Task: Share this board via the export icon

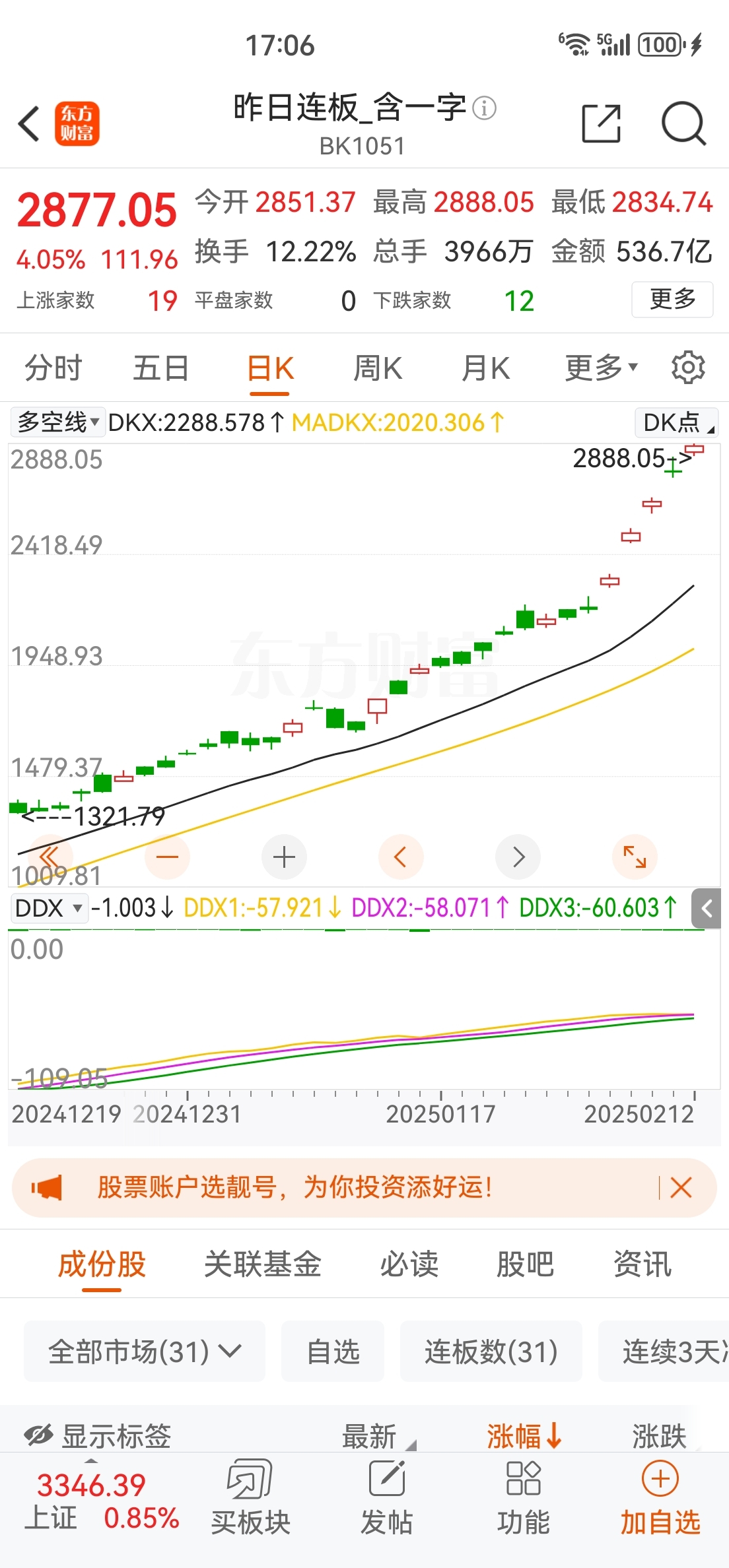Action: [601, 123]
